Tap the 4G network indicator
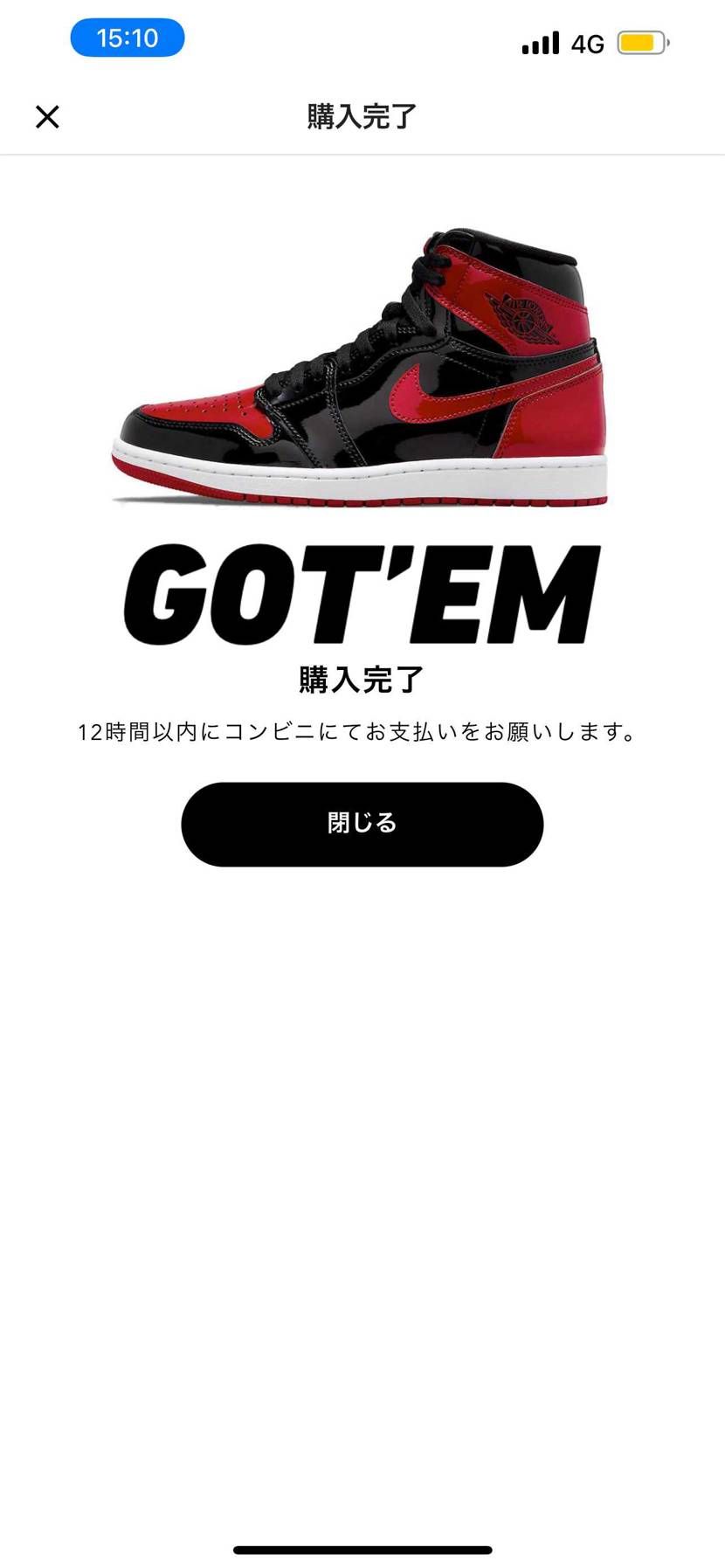The height and width of the screenshot is (1568, 725). (587, 42)
